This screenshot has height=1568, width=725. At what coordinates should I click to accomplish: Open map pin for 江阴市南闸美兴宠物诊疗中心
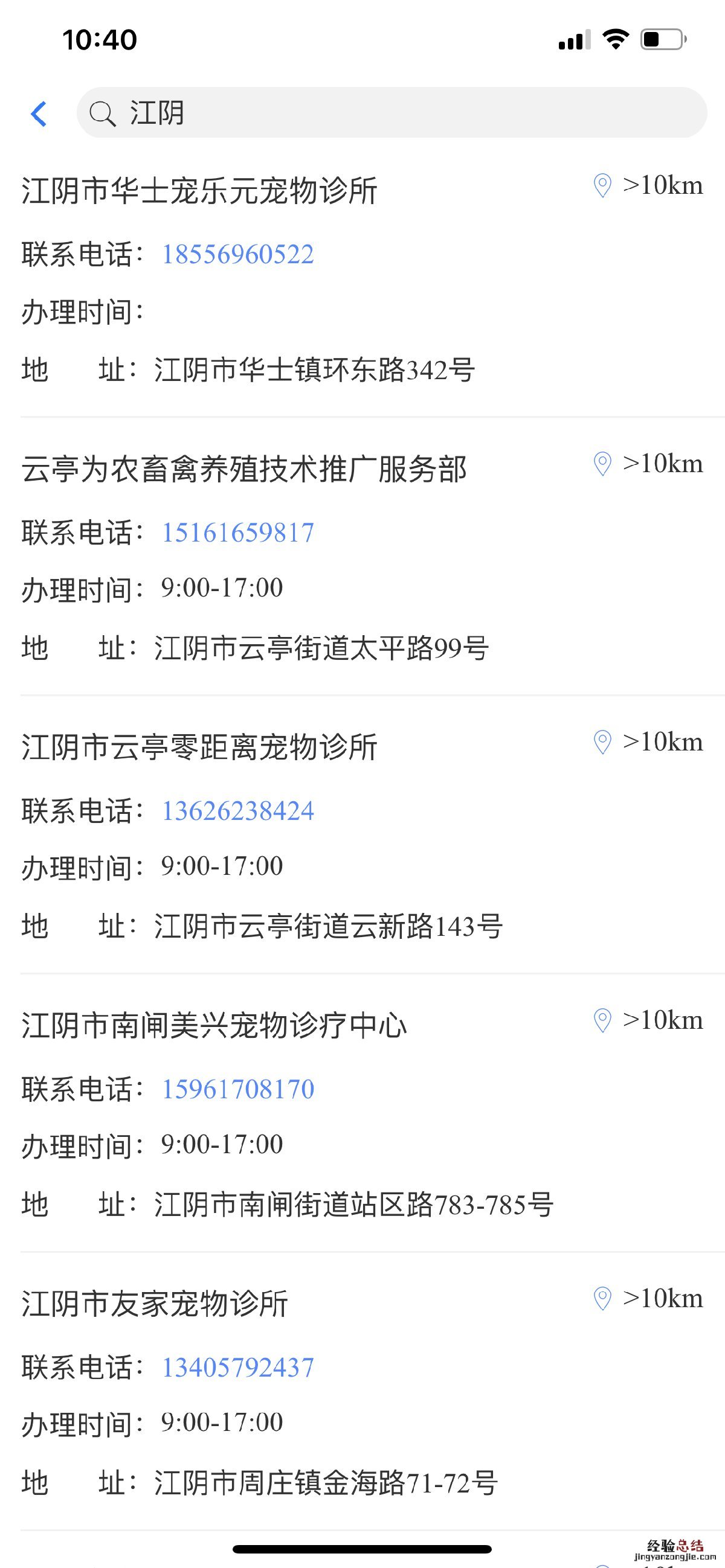pyautogui.click(x=602, y=1020)
